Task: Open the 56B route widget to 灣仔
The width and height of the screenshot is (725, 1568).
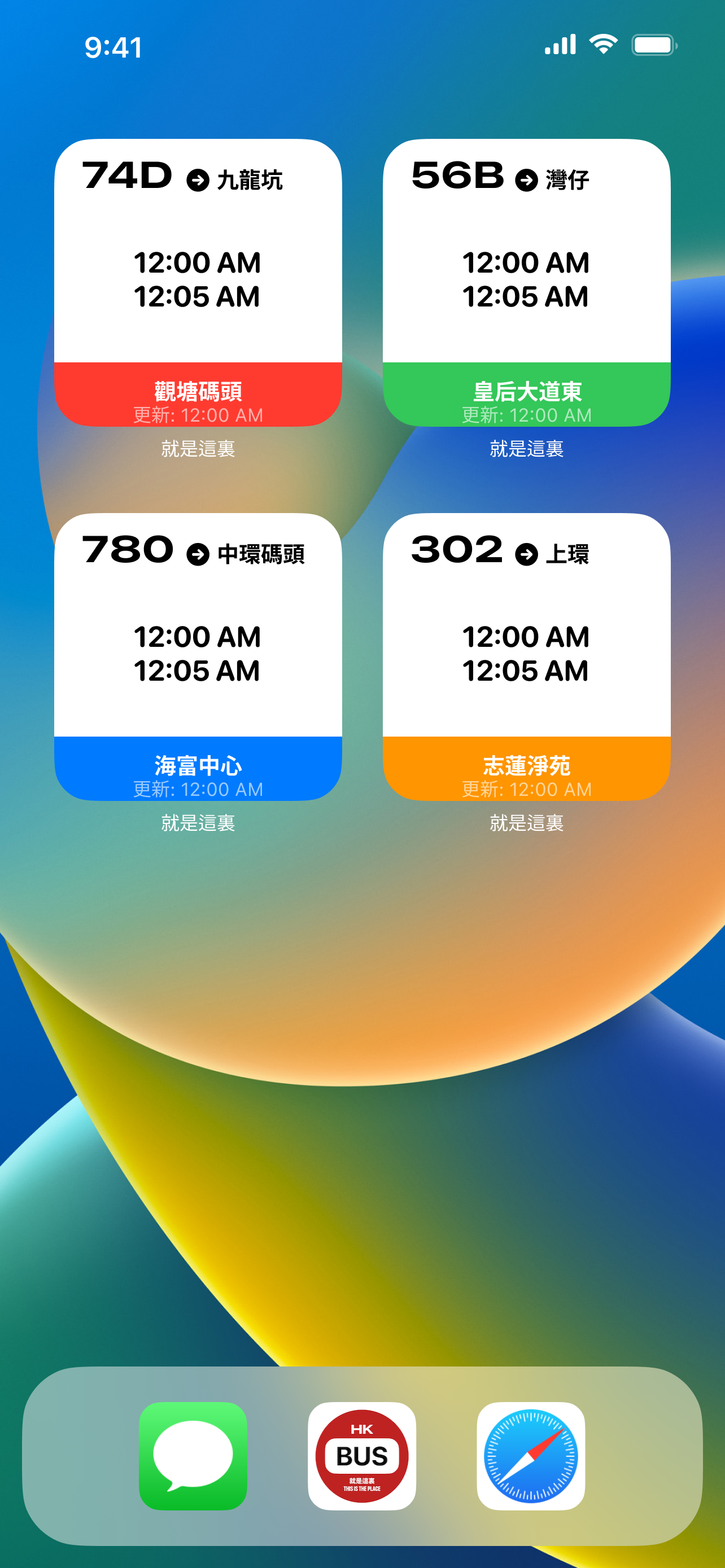Action: pyautogui.click(x=527, y=282)
